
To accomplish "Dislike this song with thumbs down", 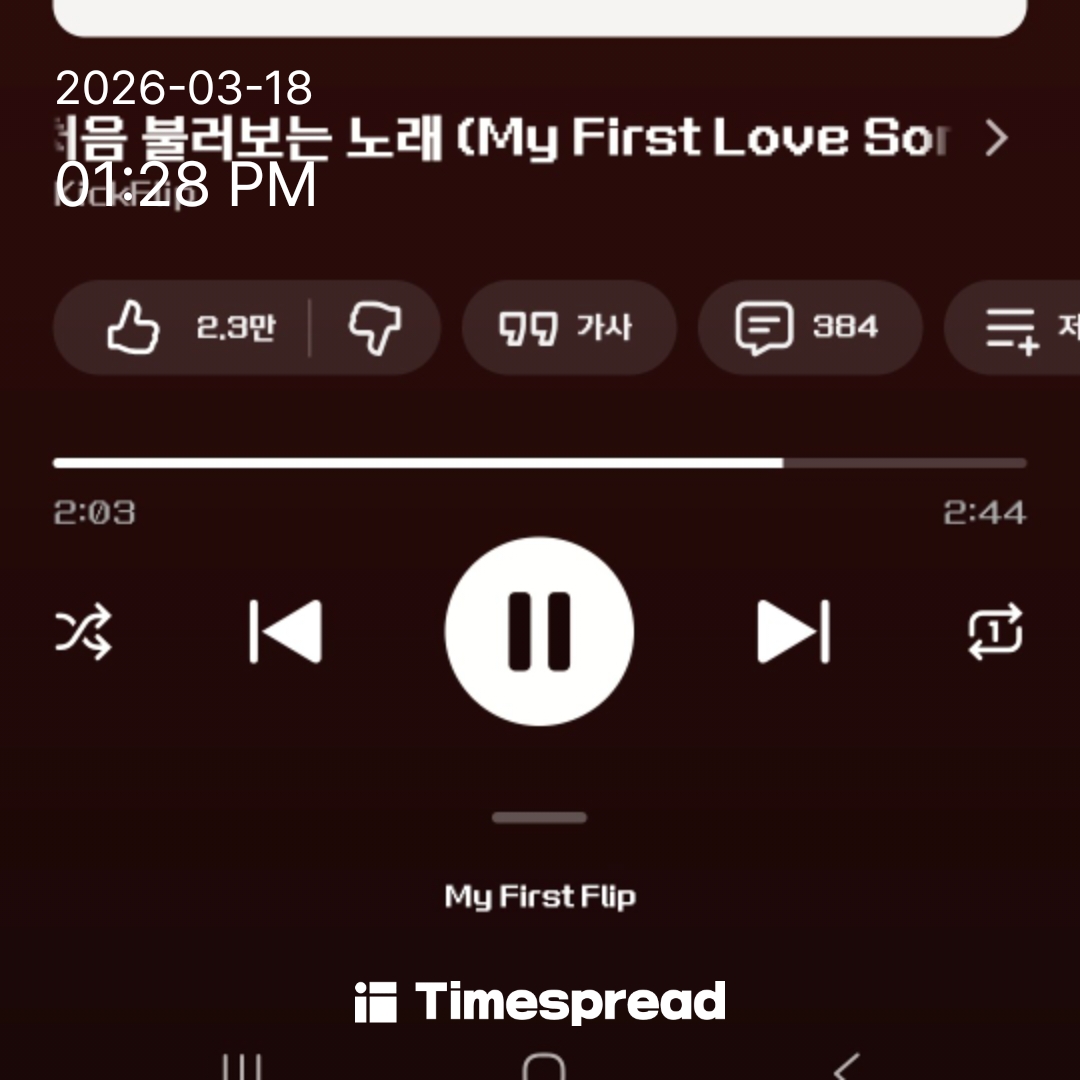I will (374, 327).
